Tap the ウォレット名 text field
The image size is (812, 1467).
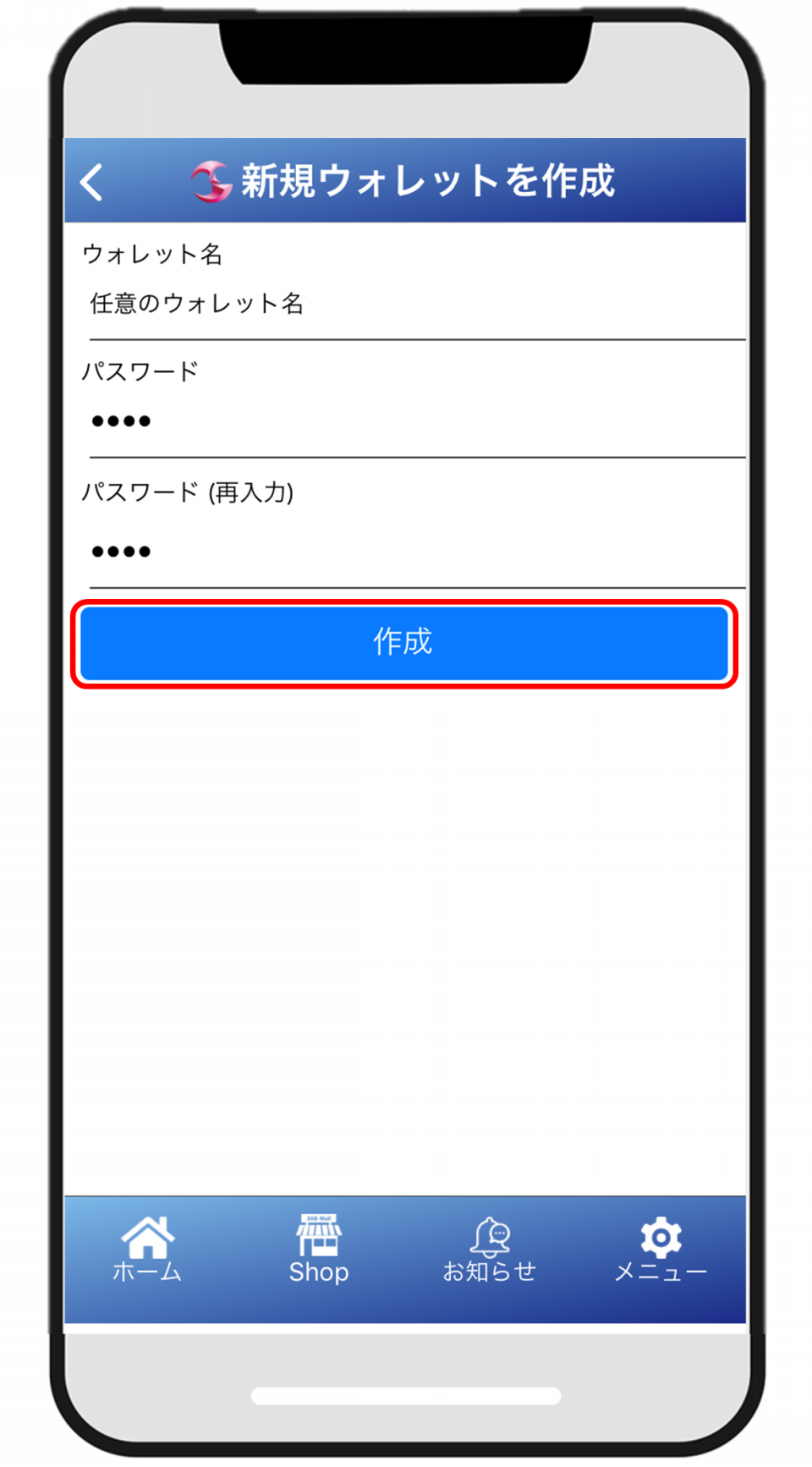(x=417, y=305)
